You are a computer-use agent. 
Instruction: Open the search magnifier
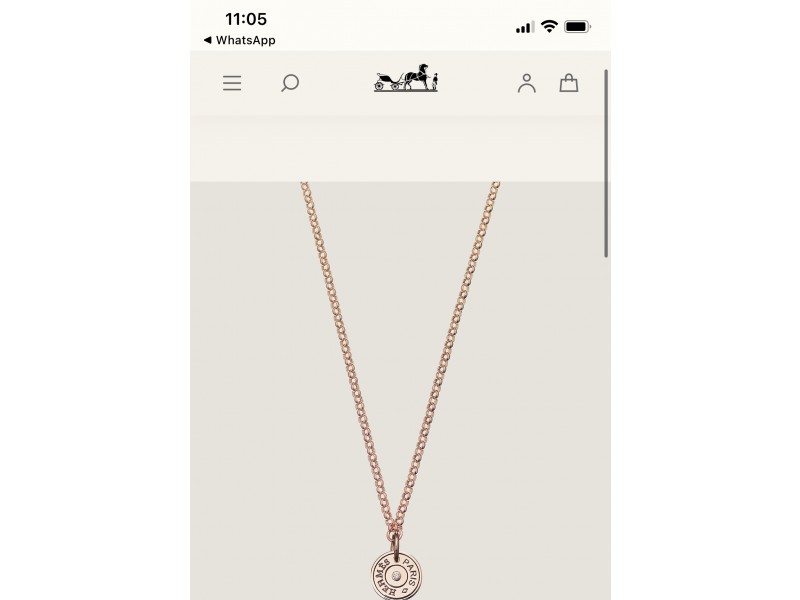(x=290, y=83)
